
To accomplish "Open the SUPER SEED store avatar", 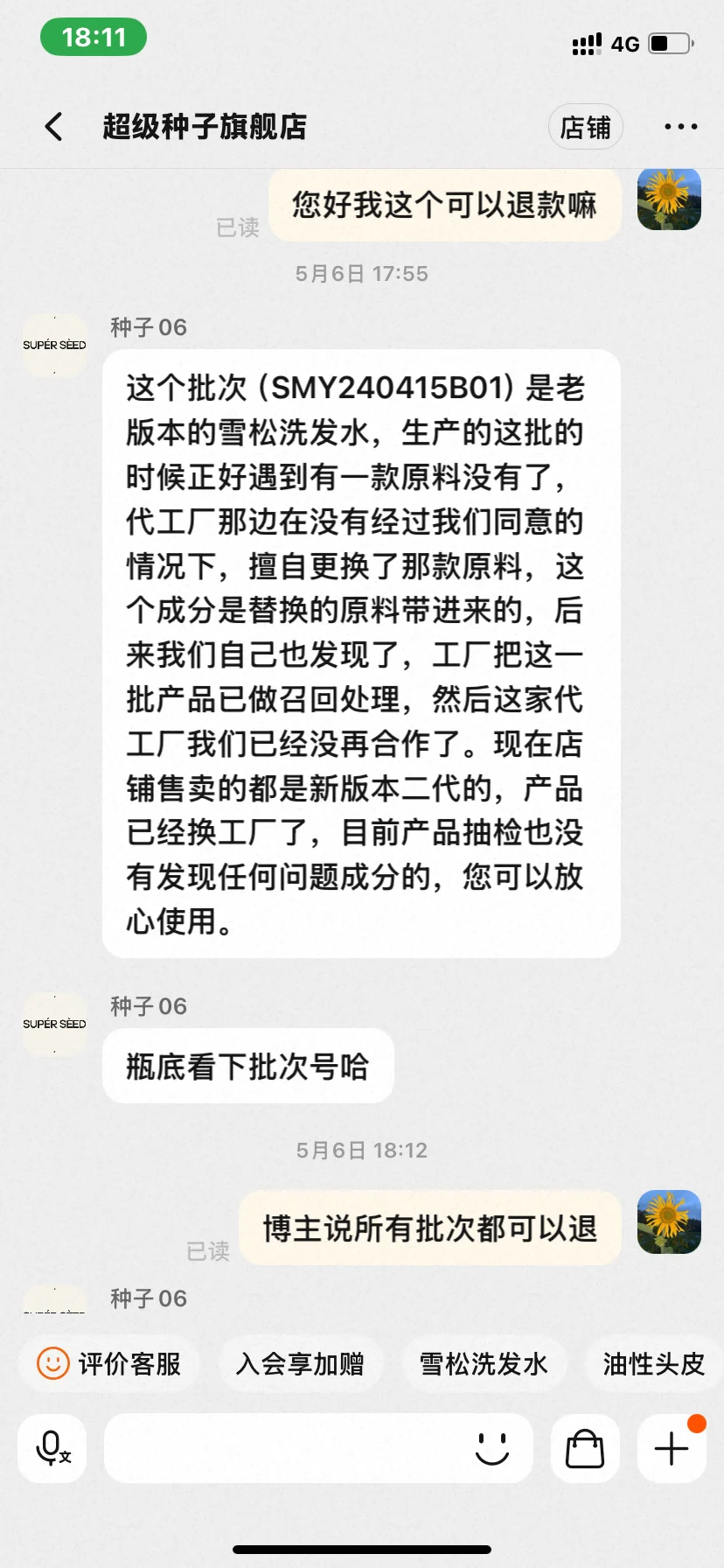I will (53, 345).
